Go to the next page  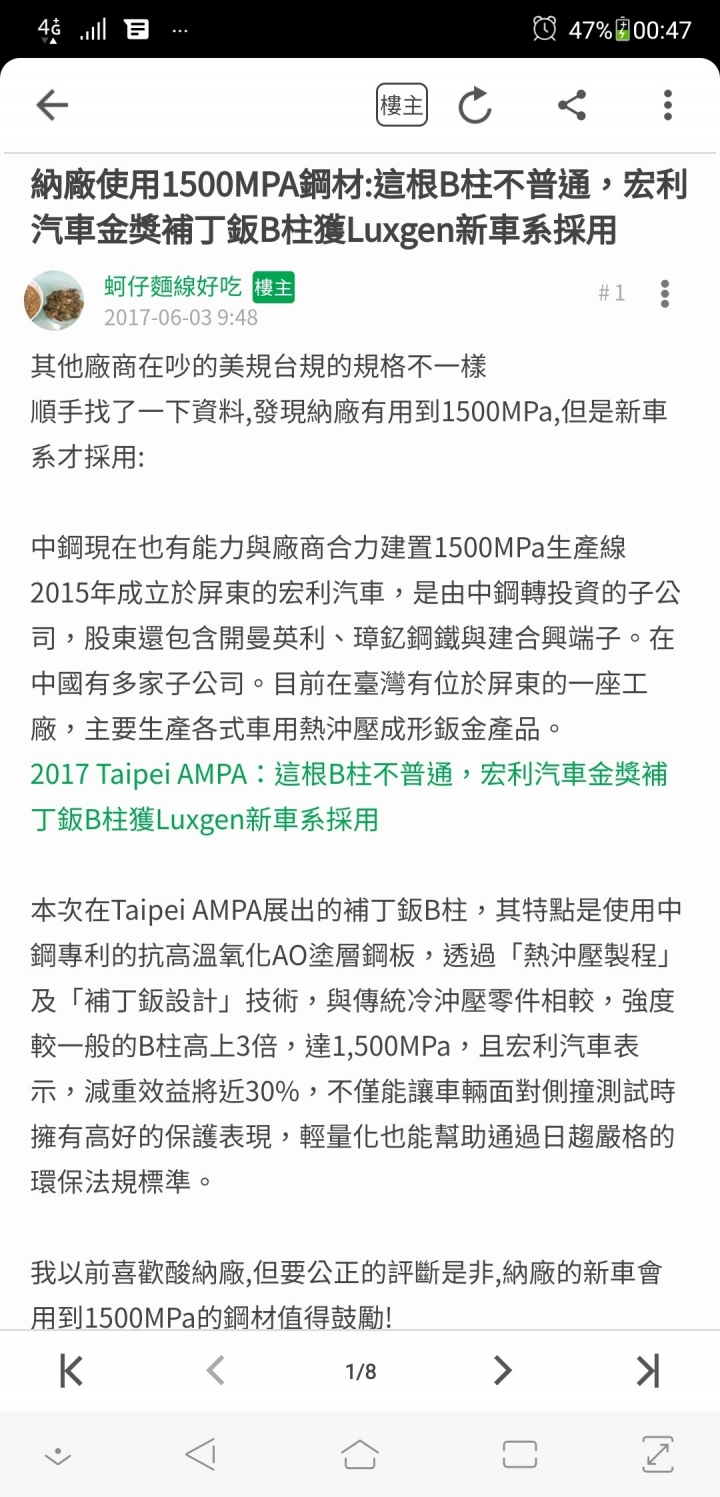tap(503, 1370)
